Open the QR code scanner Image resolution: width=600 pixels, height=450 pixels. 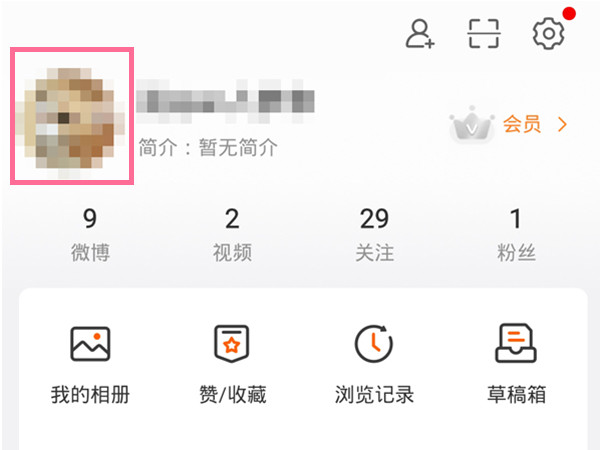(484, 34)
